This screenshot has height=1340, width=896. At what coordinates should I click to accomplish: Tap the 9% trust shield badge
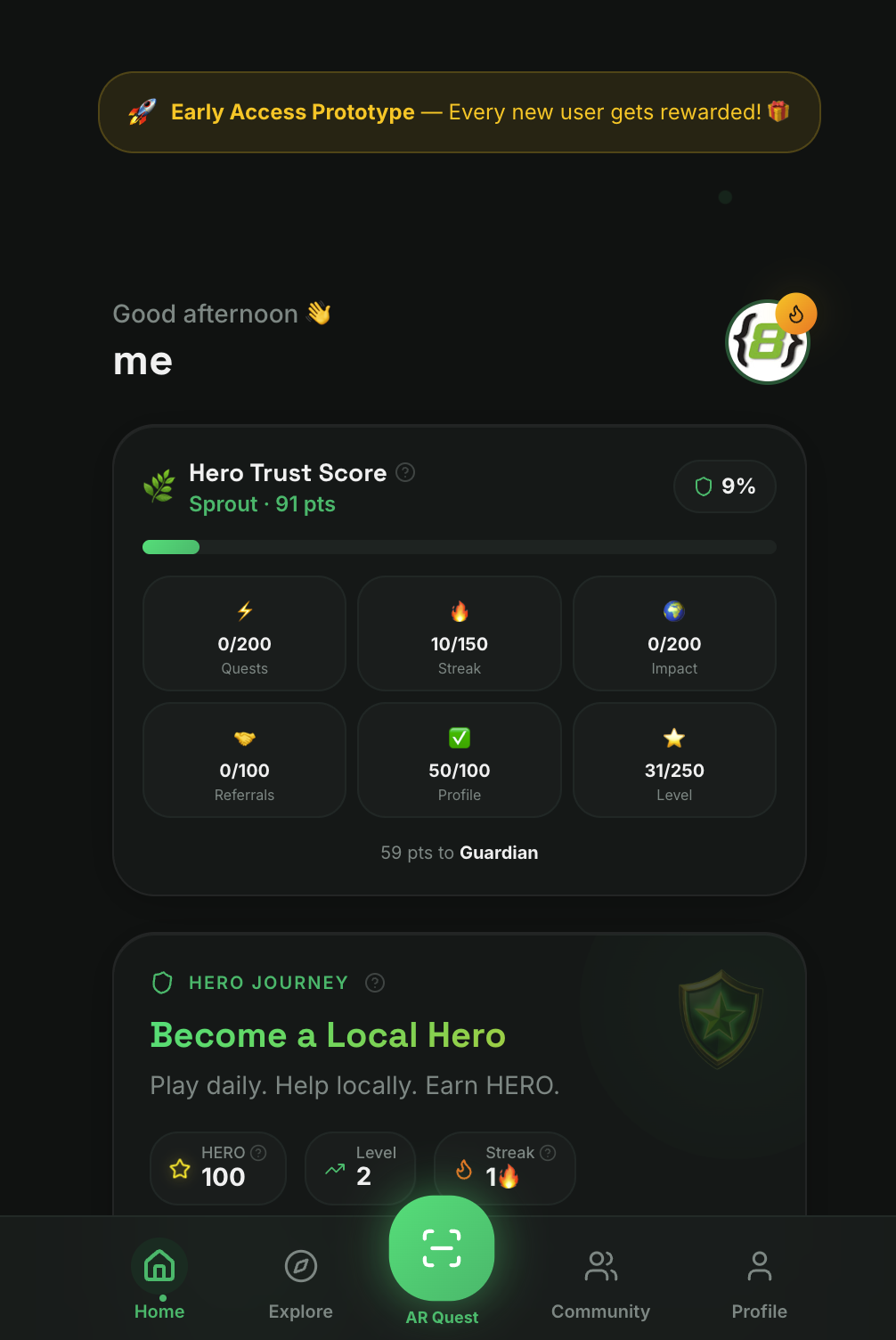[724, 486]
